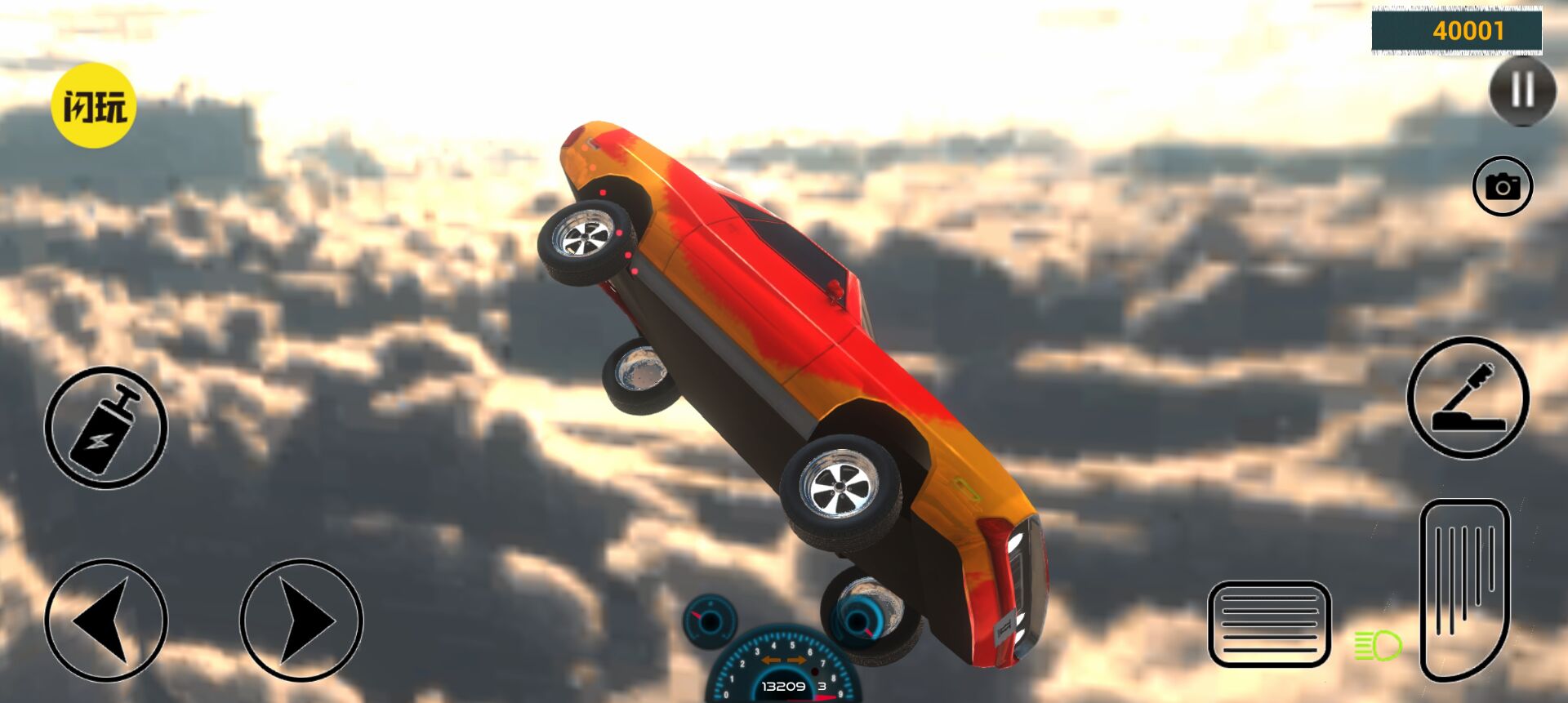The width and height of the screenshot is (1568, 703).
Task: Hit the brake pedal
Action: 1269,625
